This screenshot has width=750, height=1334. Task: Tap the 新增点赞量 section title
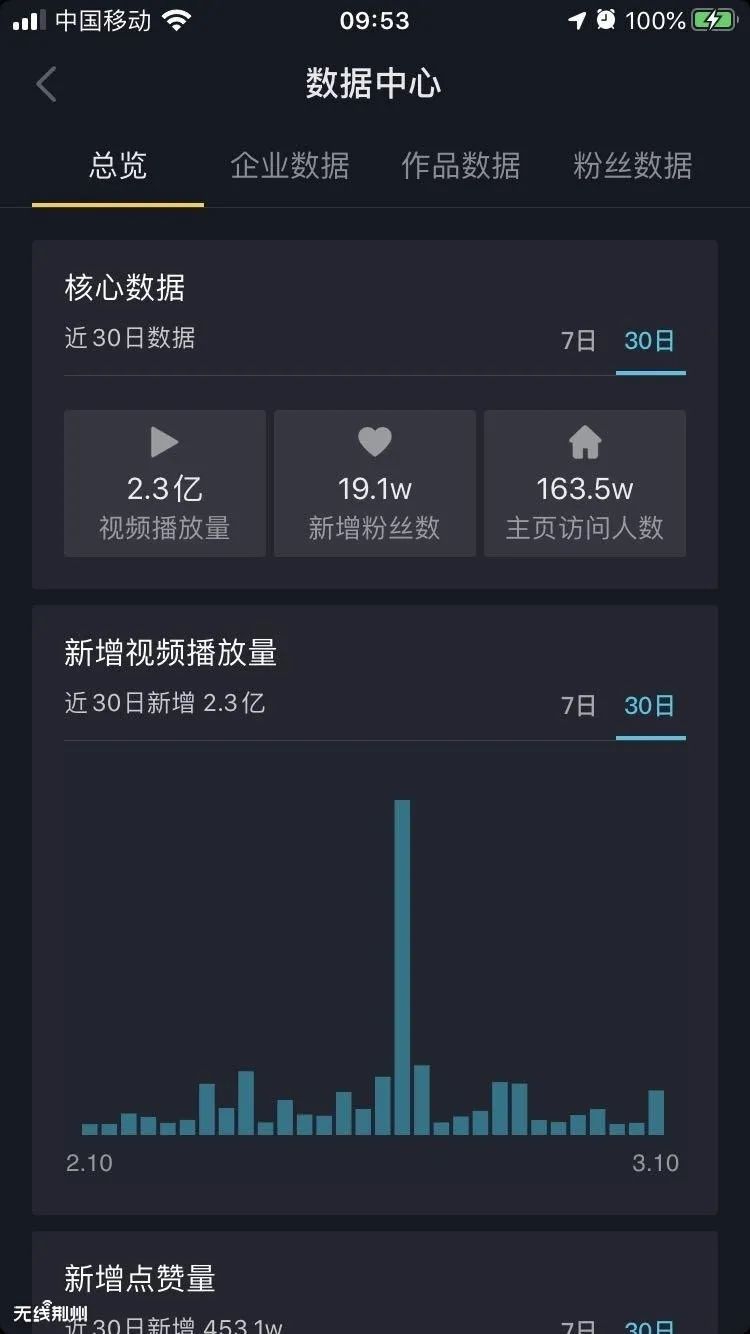point(137,1277)
